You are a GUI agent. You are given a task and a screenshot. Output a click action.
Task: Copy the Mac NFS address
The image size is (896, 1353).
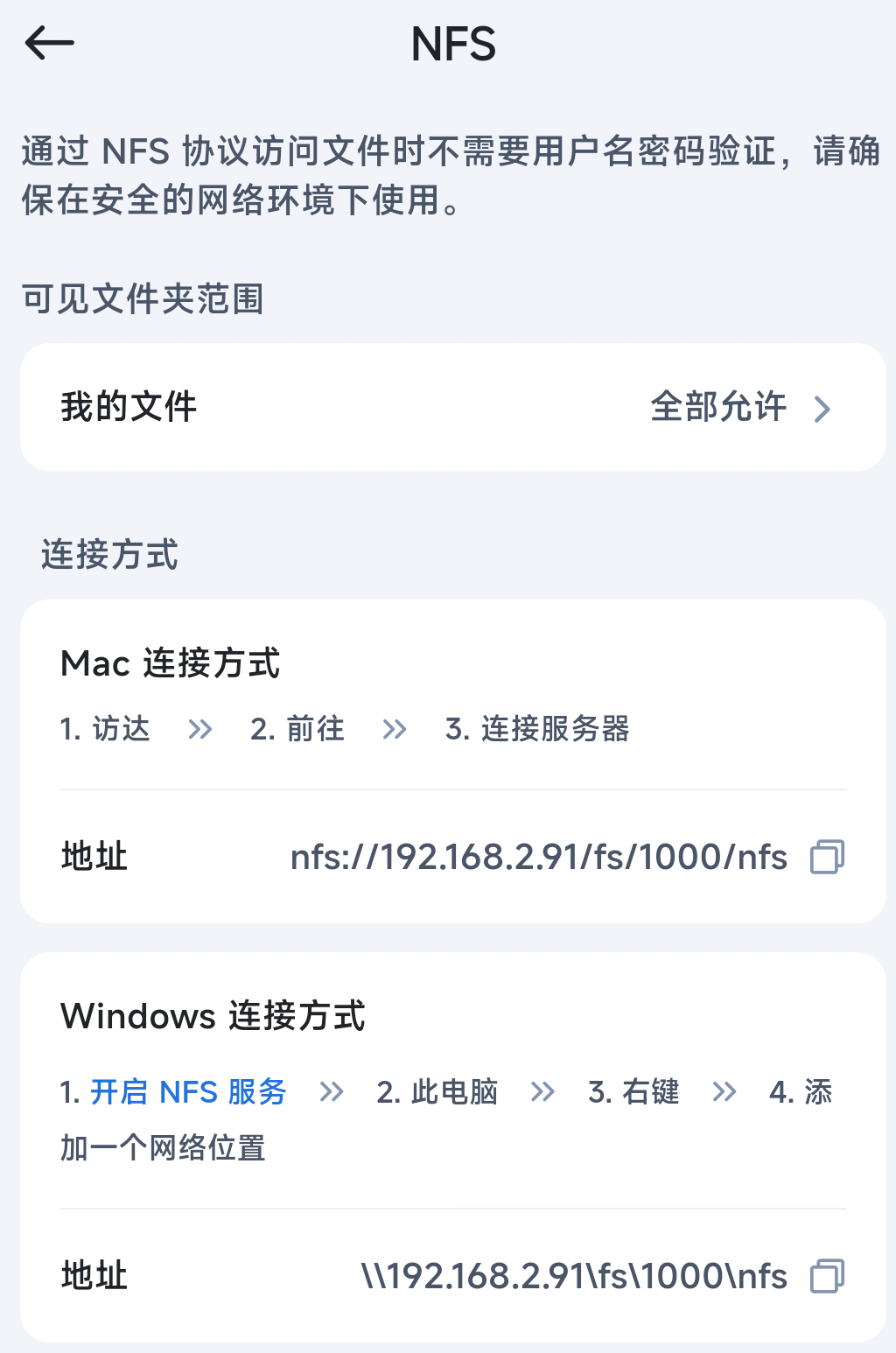[827, 857]
